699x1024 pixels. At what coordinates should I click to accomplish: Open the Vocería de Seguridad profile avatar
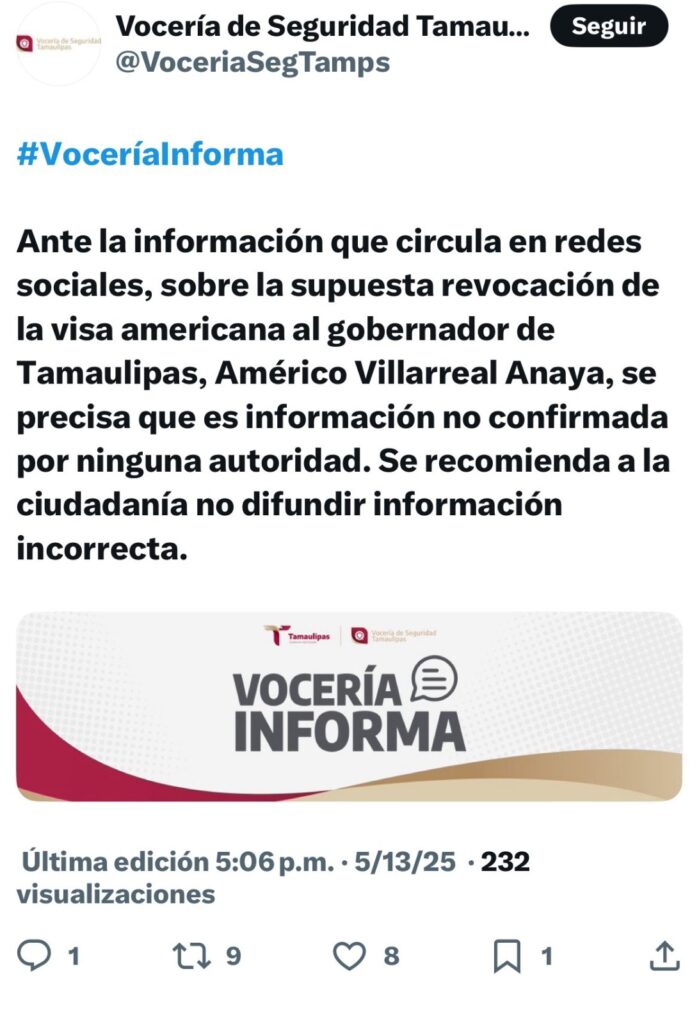click(58, 43)
